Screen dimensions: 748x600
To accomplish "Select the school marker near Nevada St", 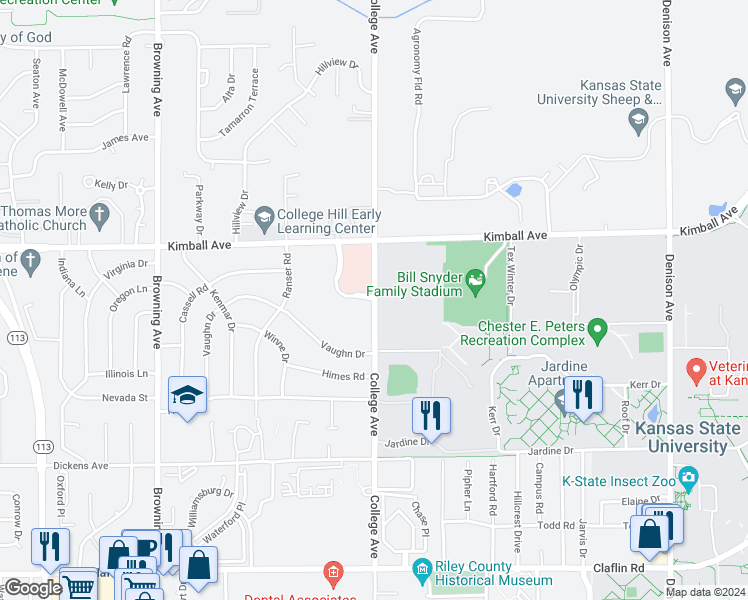I will (187, 395).
